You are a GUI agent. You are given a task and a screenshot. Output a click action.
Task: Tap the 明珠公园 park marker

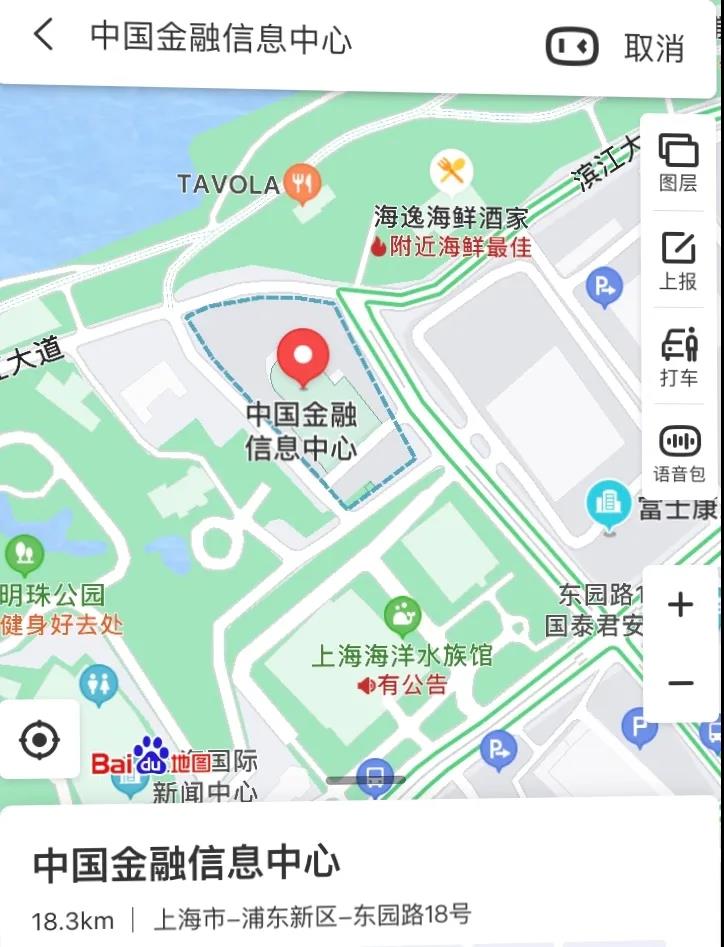tap(25, 553)
